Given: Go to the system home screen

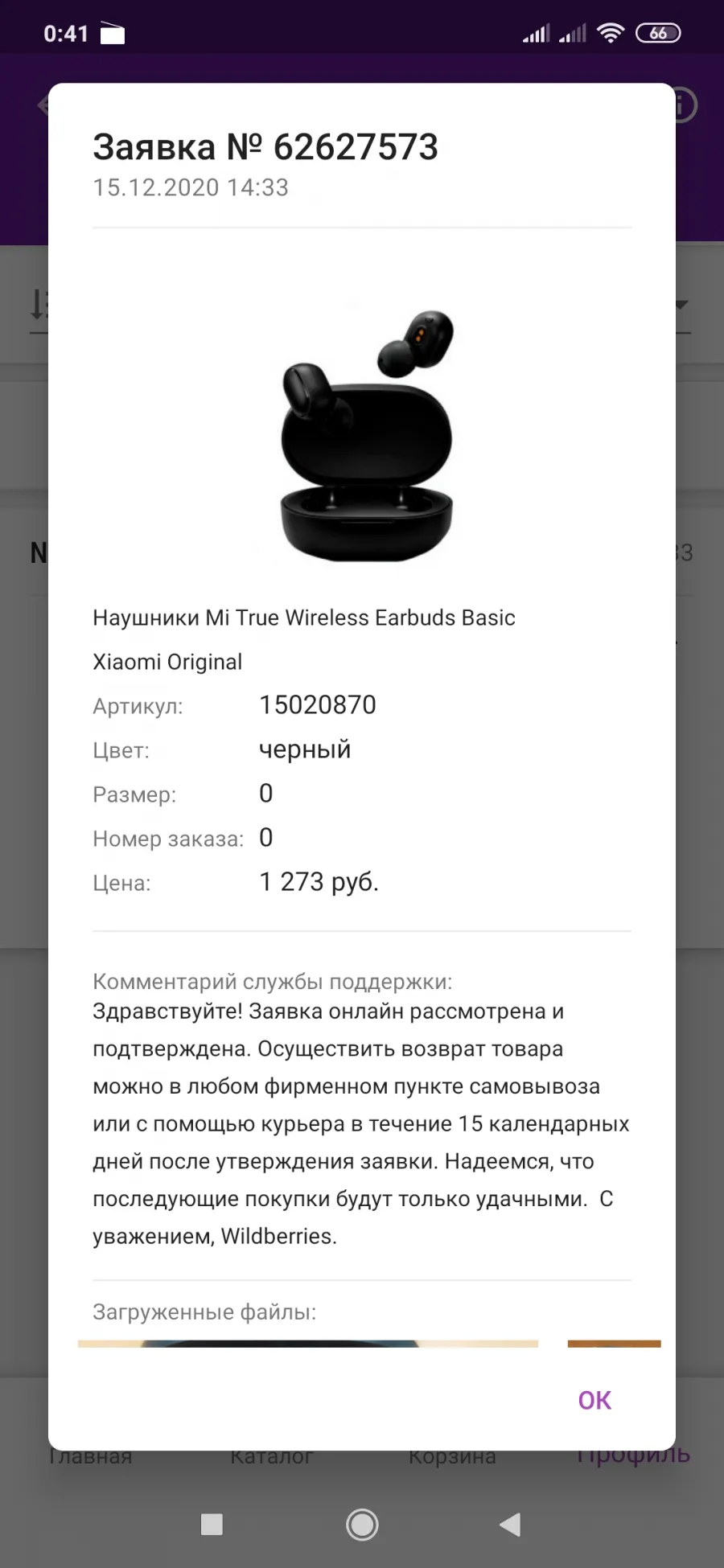Looking at the screenshot, I should [362, 1525].
